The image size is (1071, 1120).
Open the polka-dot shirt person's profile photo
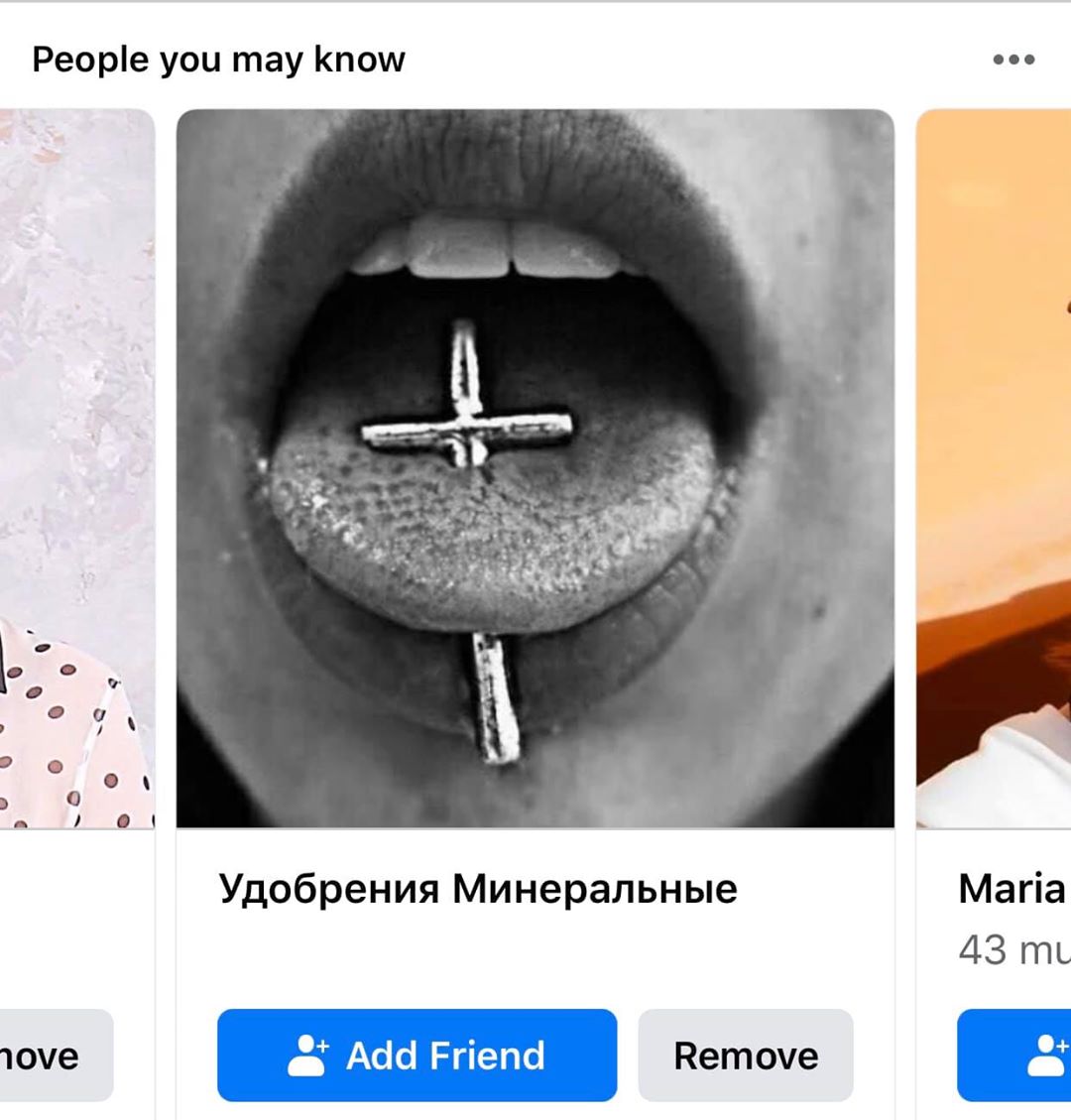tap(77, 468)
